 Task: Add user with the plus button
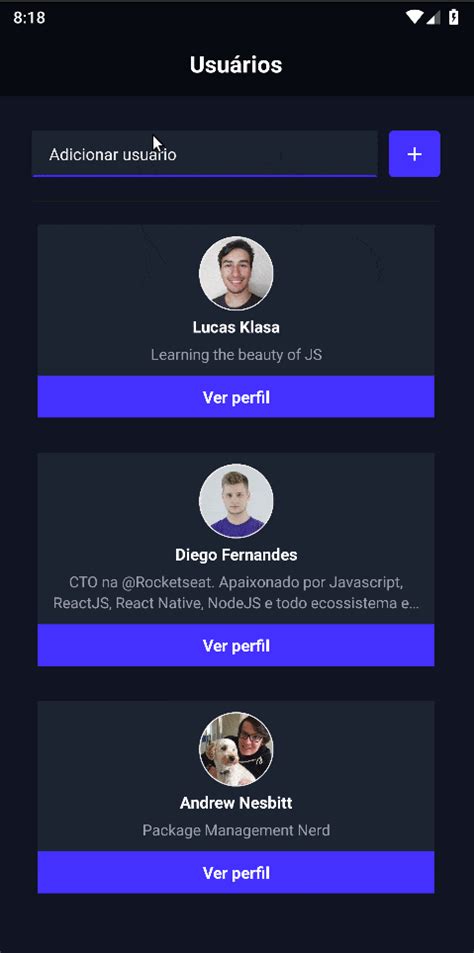pos(414,154)
